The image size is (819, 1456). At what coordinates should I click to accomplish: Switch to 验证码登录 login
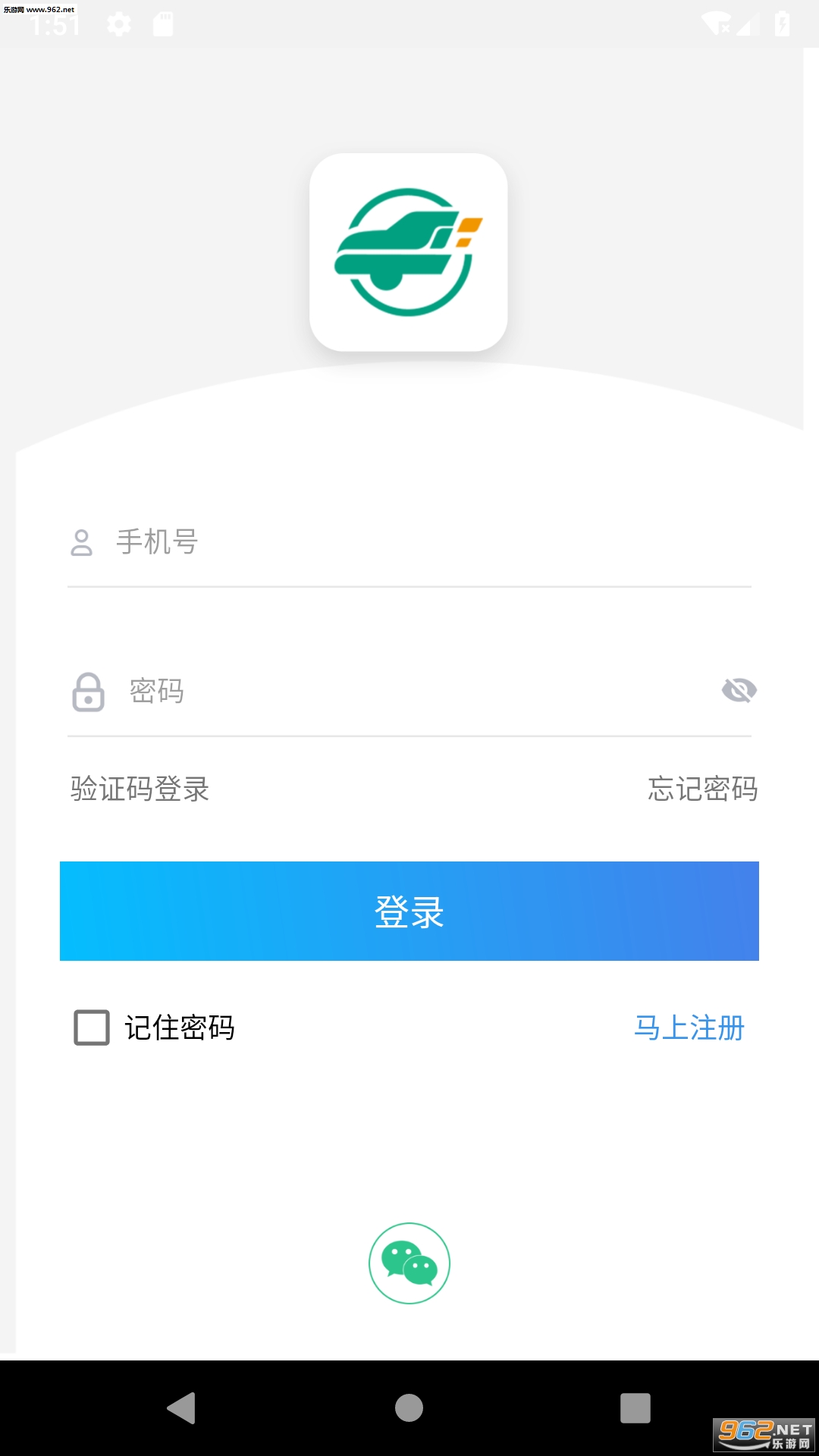click(140, 789)
